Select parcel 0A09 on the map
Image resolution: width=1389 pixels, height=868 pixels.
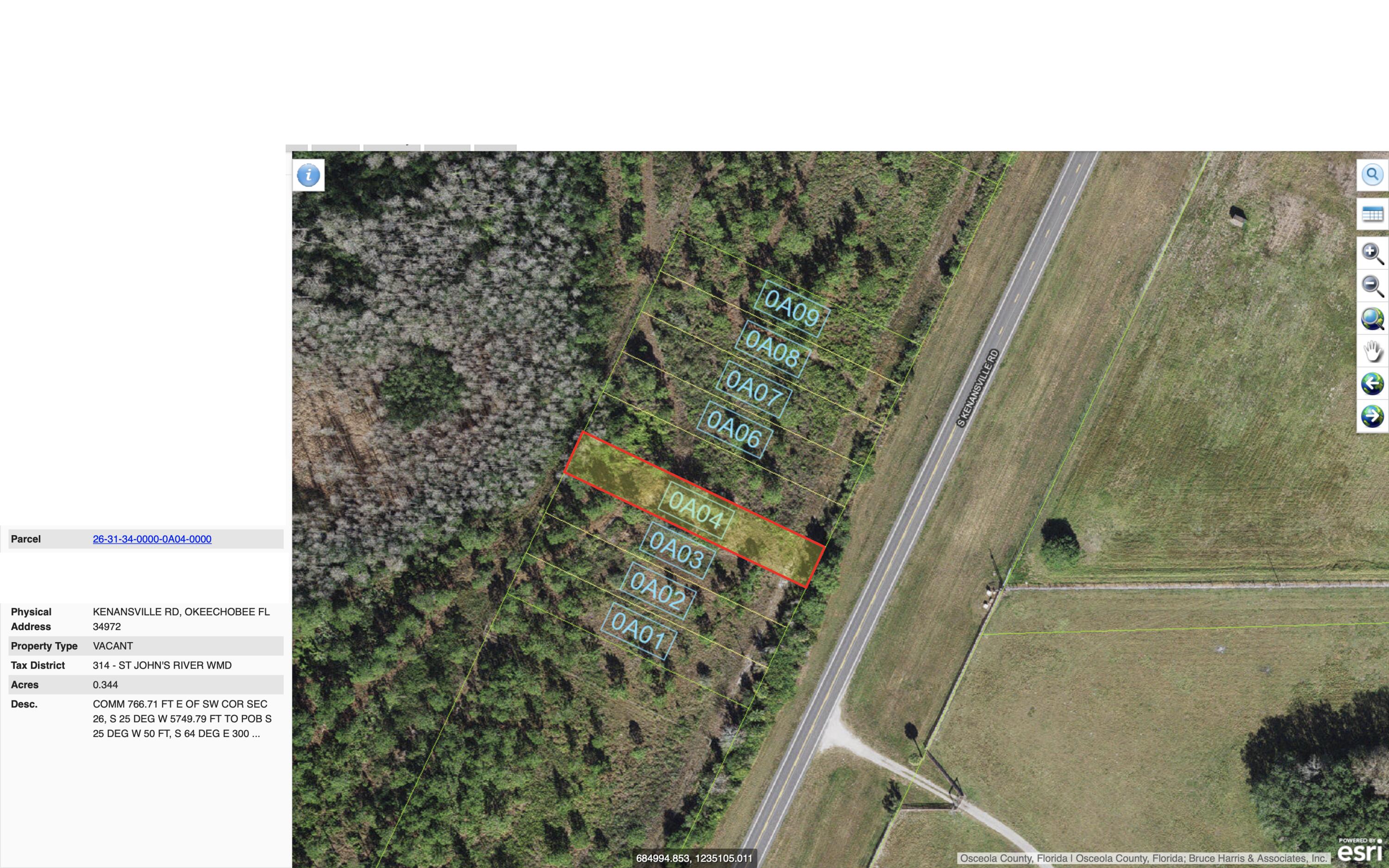792,308
